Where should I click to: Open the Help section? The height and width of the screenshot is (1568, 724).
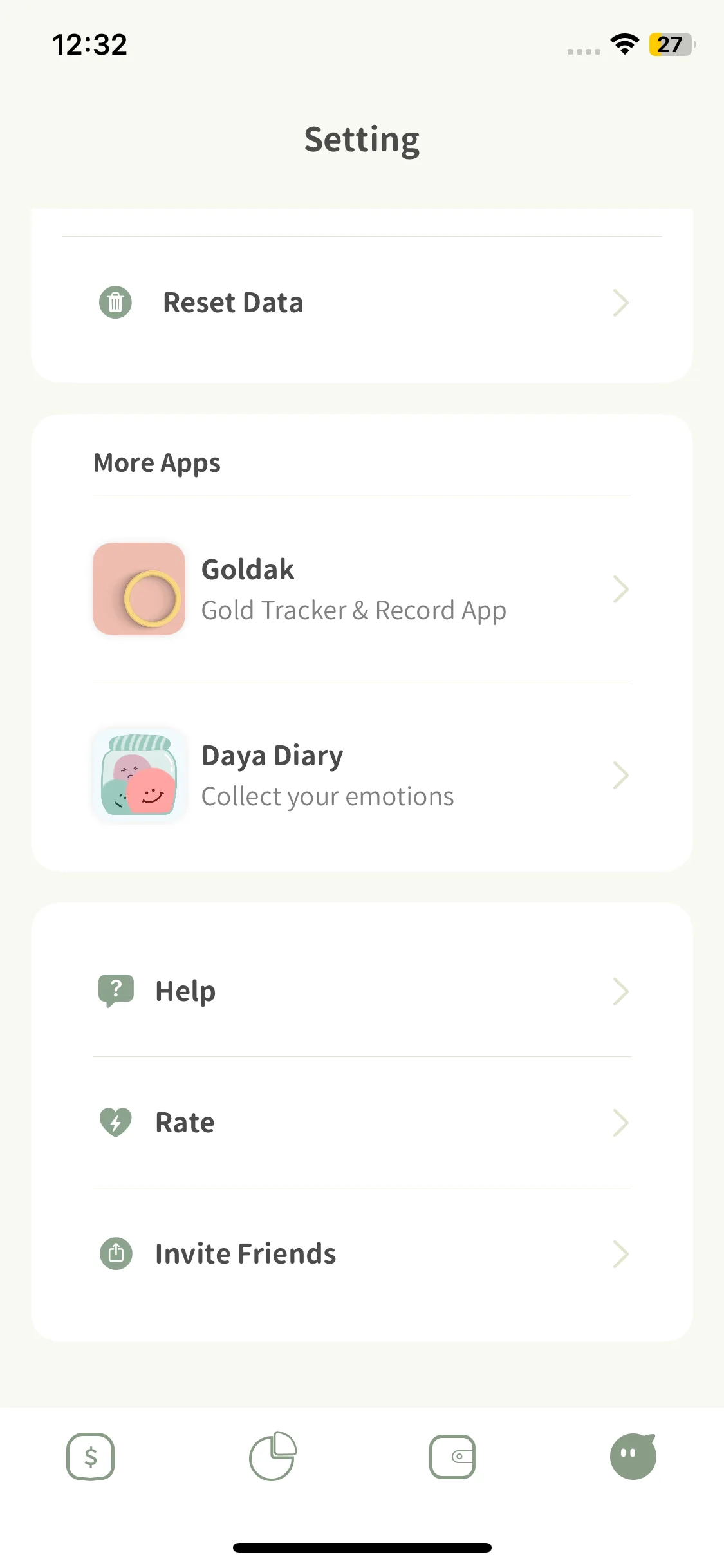click(x=360, y=991)
